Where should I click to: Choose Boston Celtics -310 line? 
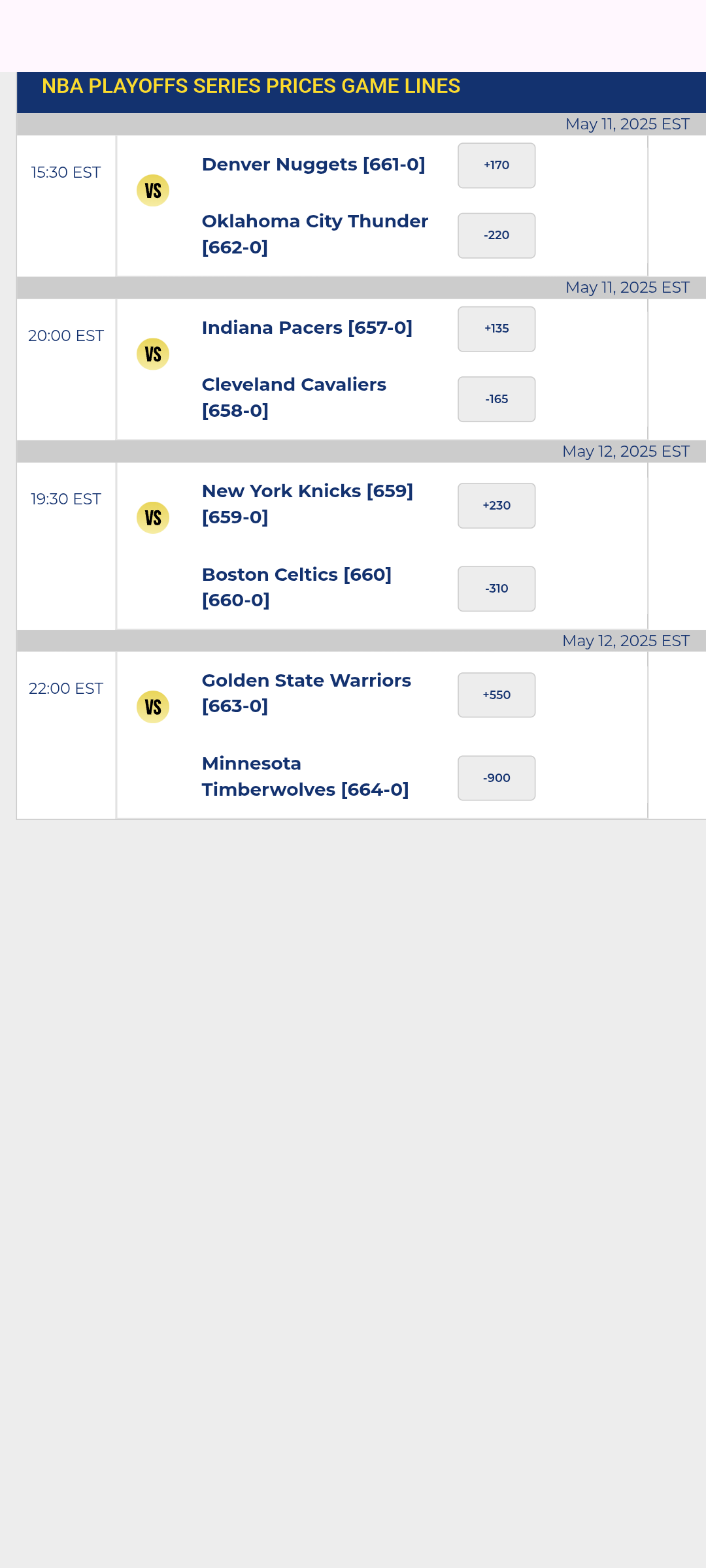pyautogui.click(x=496, y=589)
